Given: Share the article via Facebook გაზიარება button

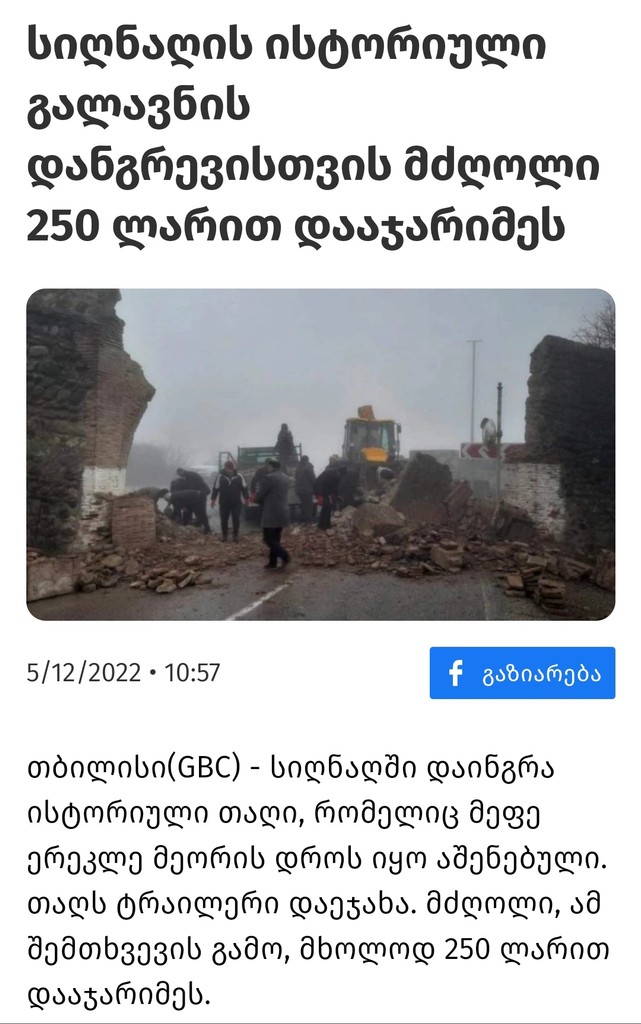Looking at the screenshot, I should (522, 672).
